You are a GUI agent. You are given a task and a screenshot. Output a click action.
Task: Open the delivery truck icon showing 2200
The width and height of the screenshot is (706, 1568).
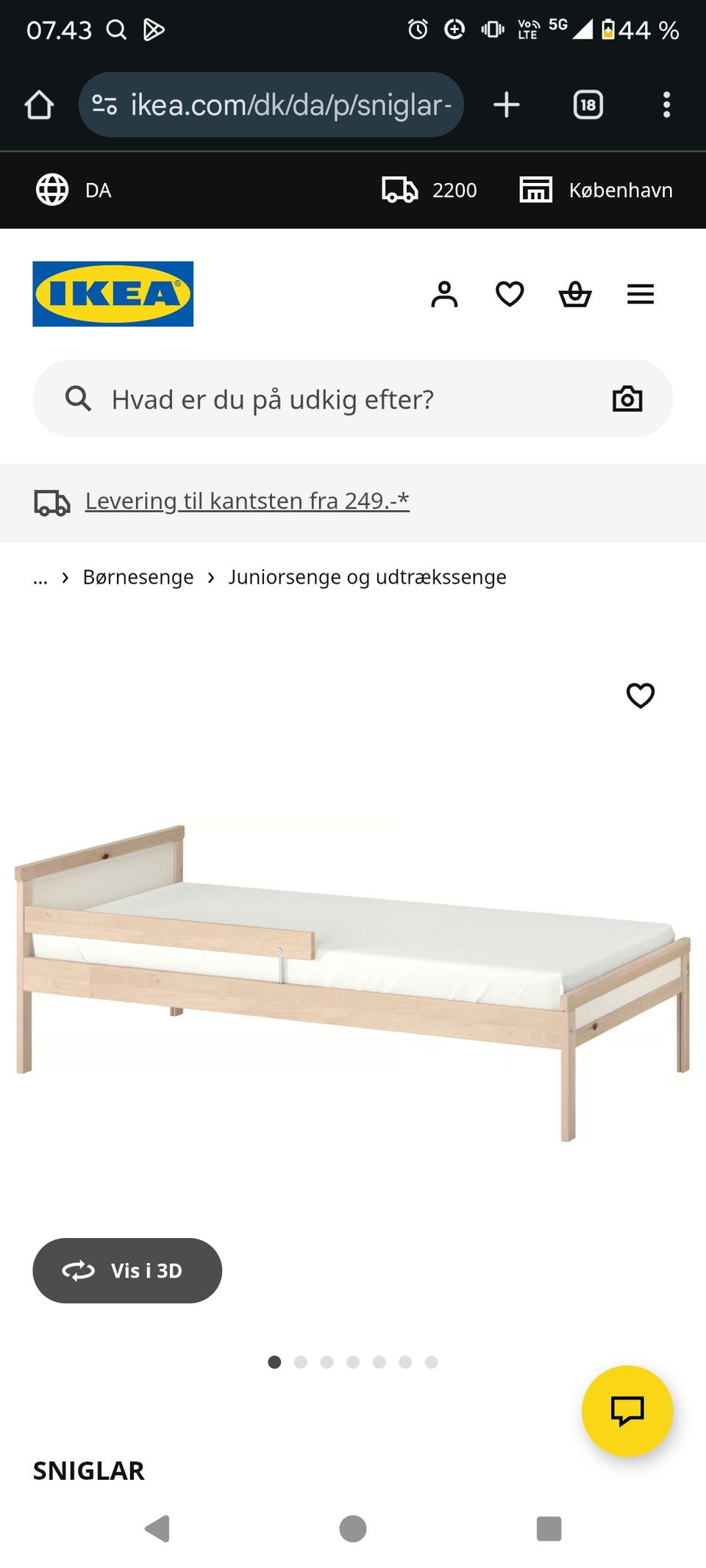(x=401, y=190)
